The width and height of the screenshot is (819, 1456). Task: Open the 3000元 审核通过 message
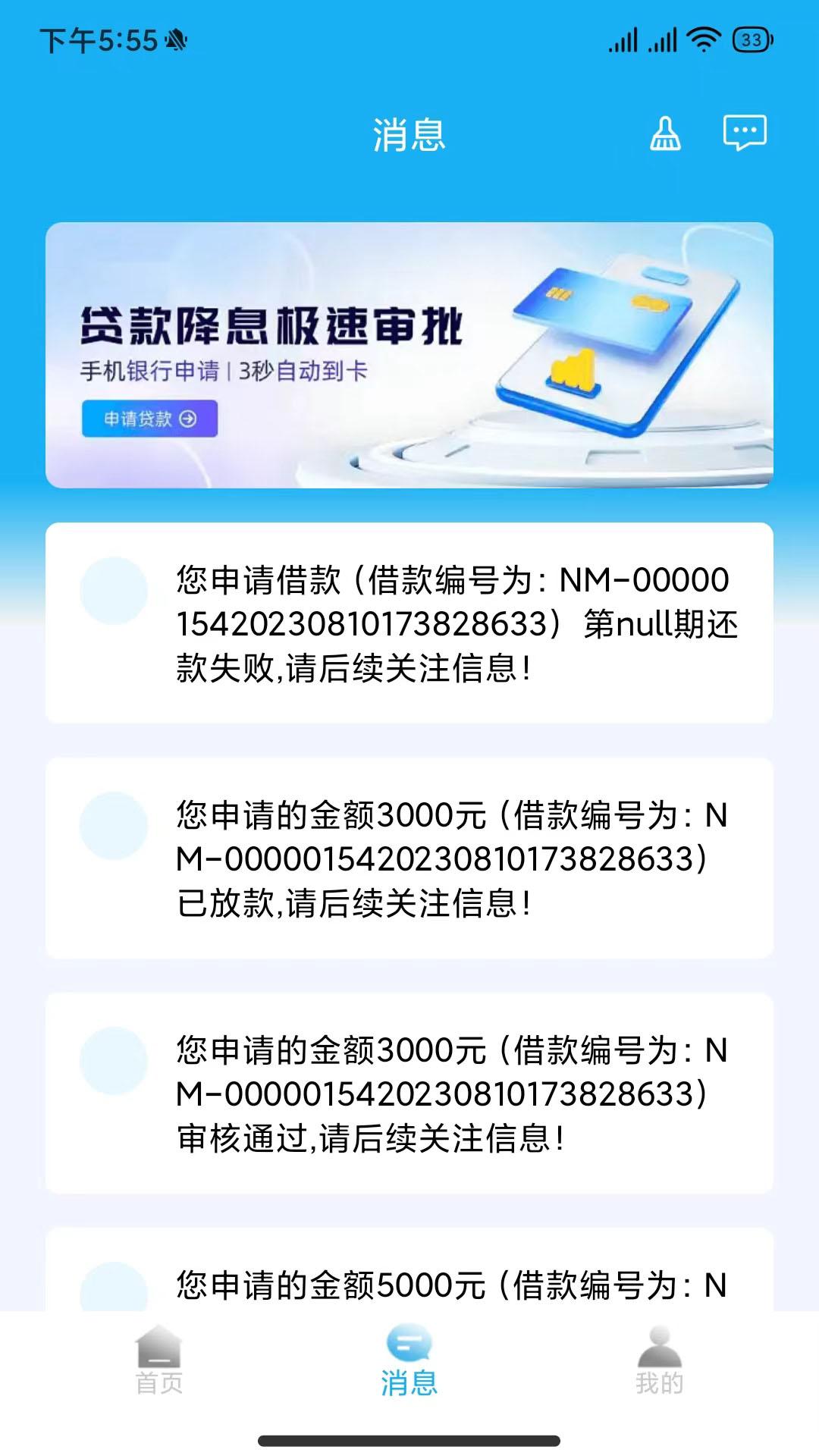click(x=409, y=1093)
